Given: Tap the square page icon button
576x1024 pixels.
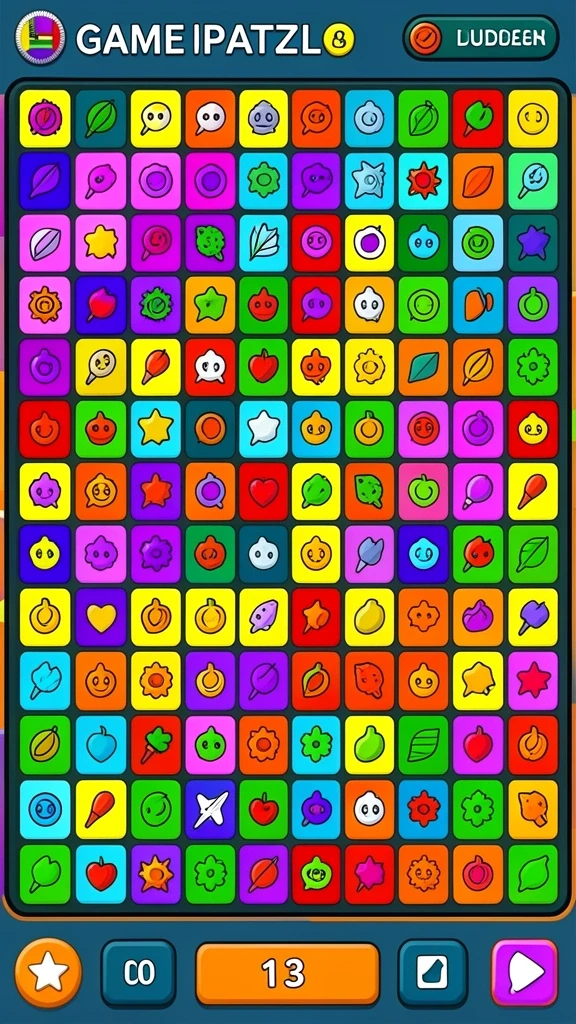Looking at the screenshot, I should (x=432, y=973).
